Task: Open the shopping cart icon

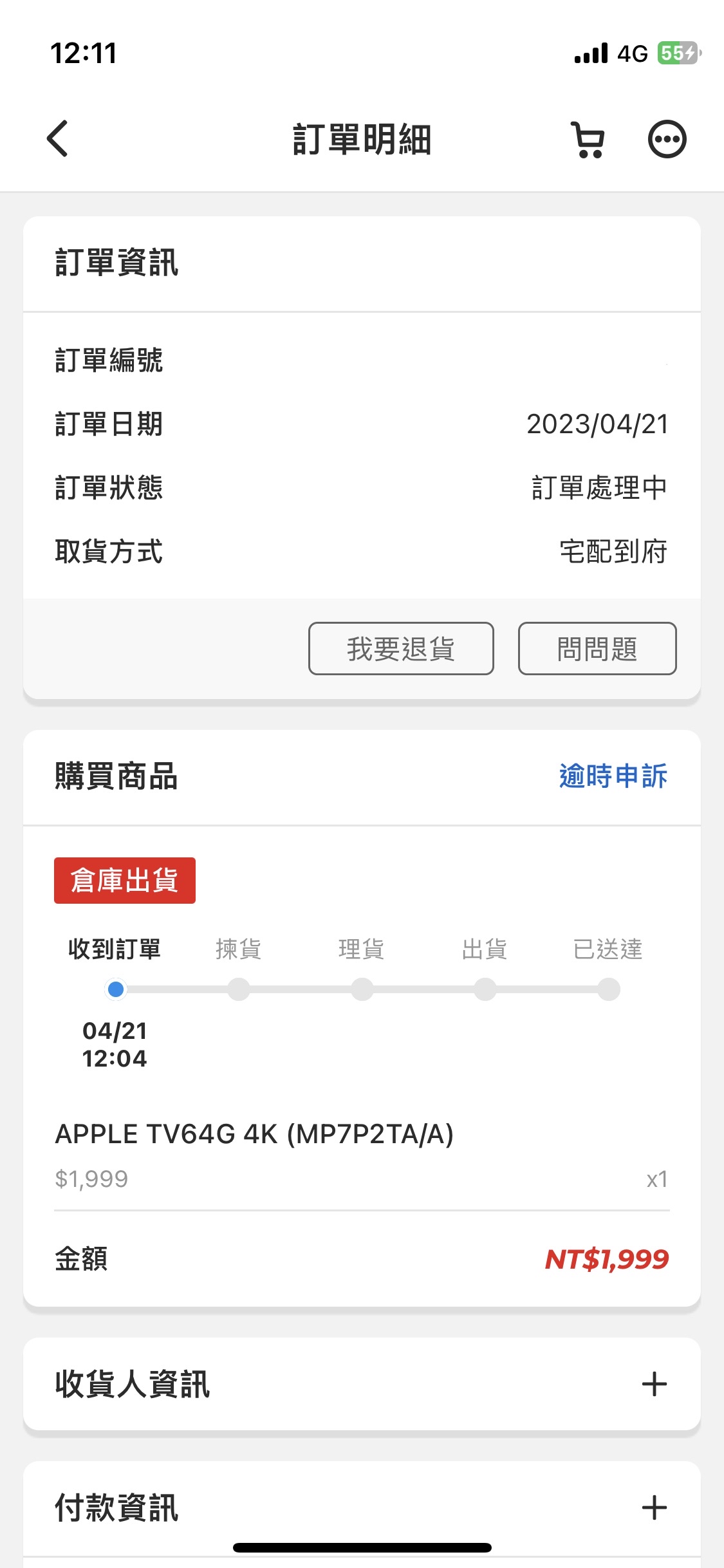Action: coord(588,139)
